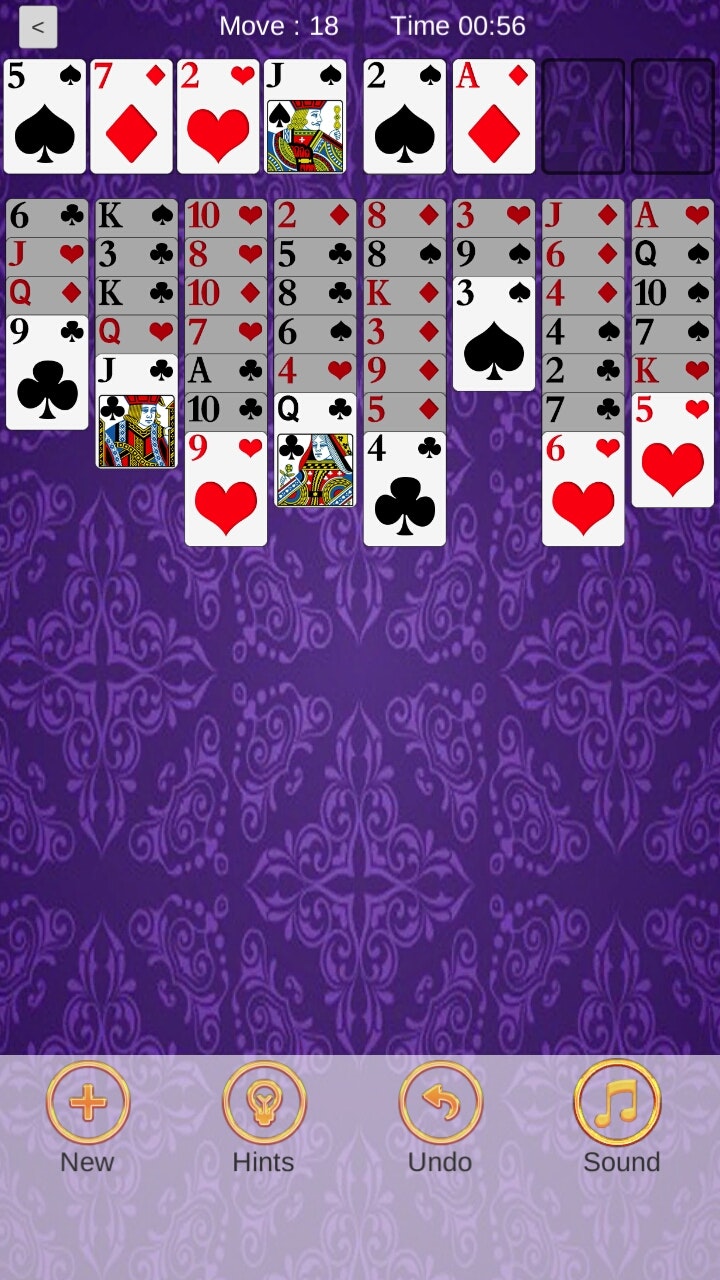
Task: Pick up the Jack of Spades free cell card
Action: click(x=304, y=115)
